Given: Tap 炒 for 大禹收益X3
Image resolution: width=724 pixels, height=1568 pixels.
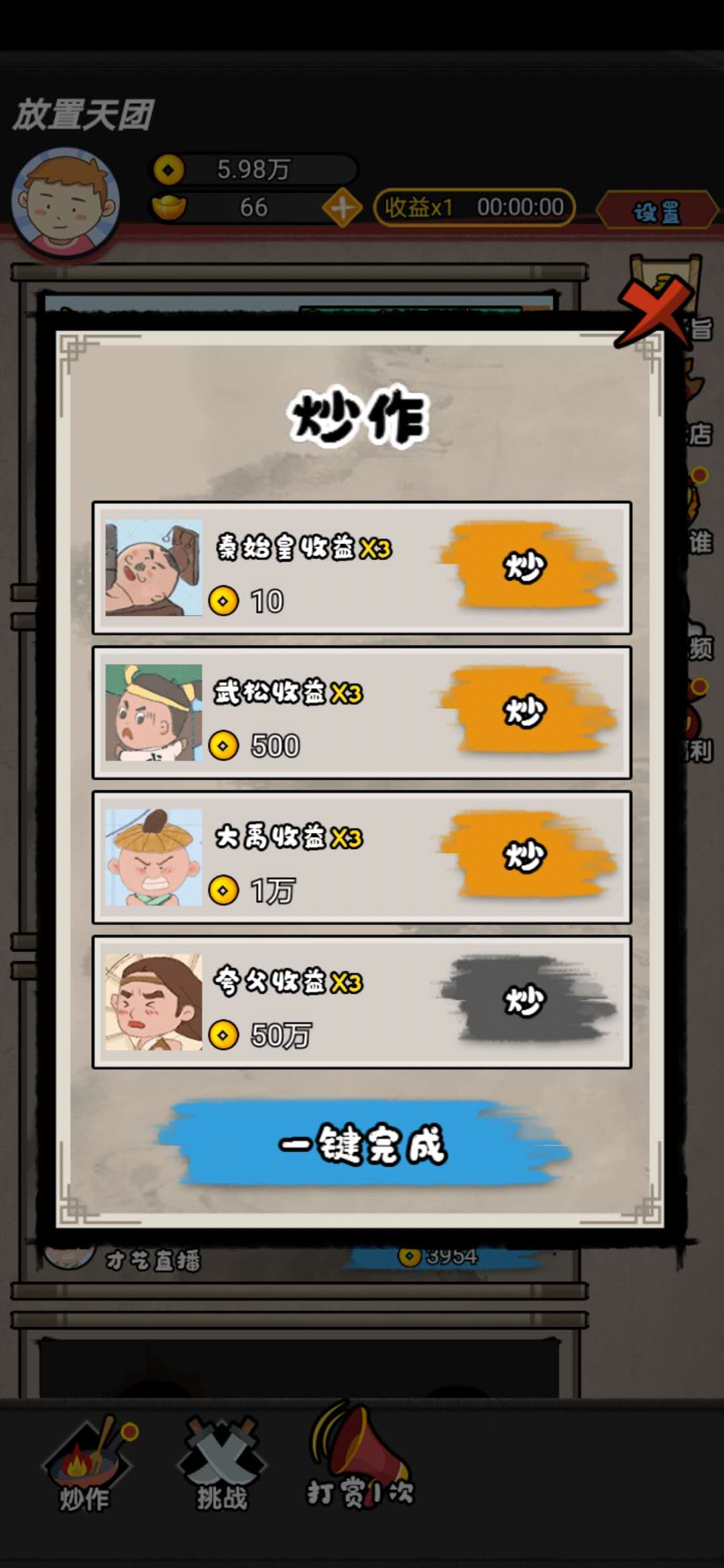Looking at the screenshot, I should (x=526, y=856).
